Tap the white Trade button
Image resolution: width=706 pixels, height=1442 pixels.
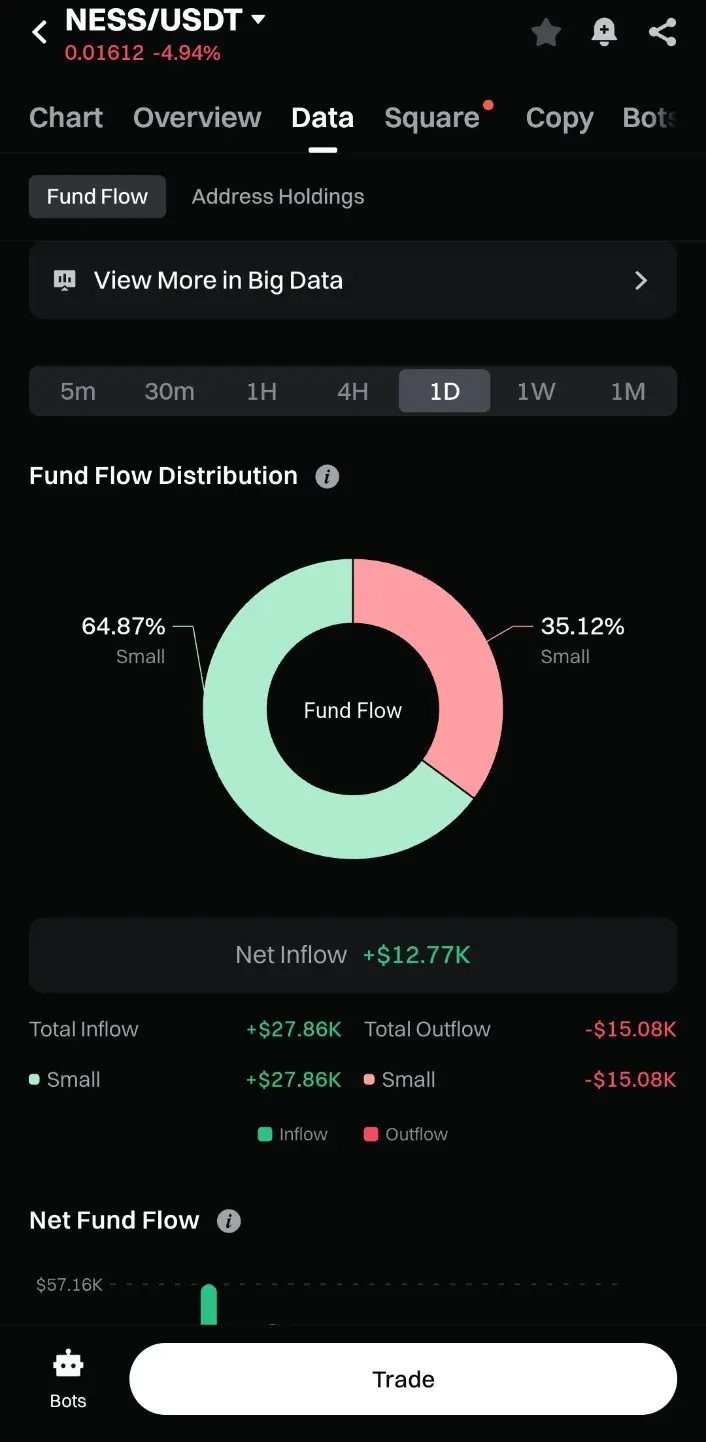403,1379
